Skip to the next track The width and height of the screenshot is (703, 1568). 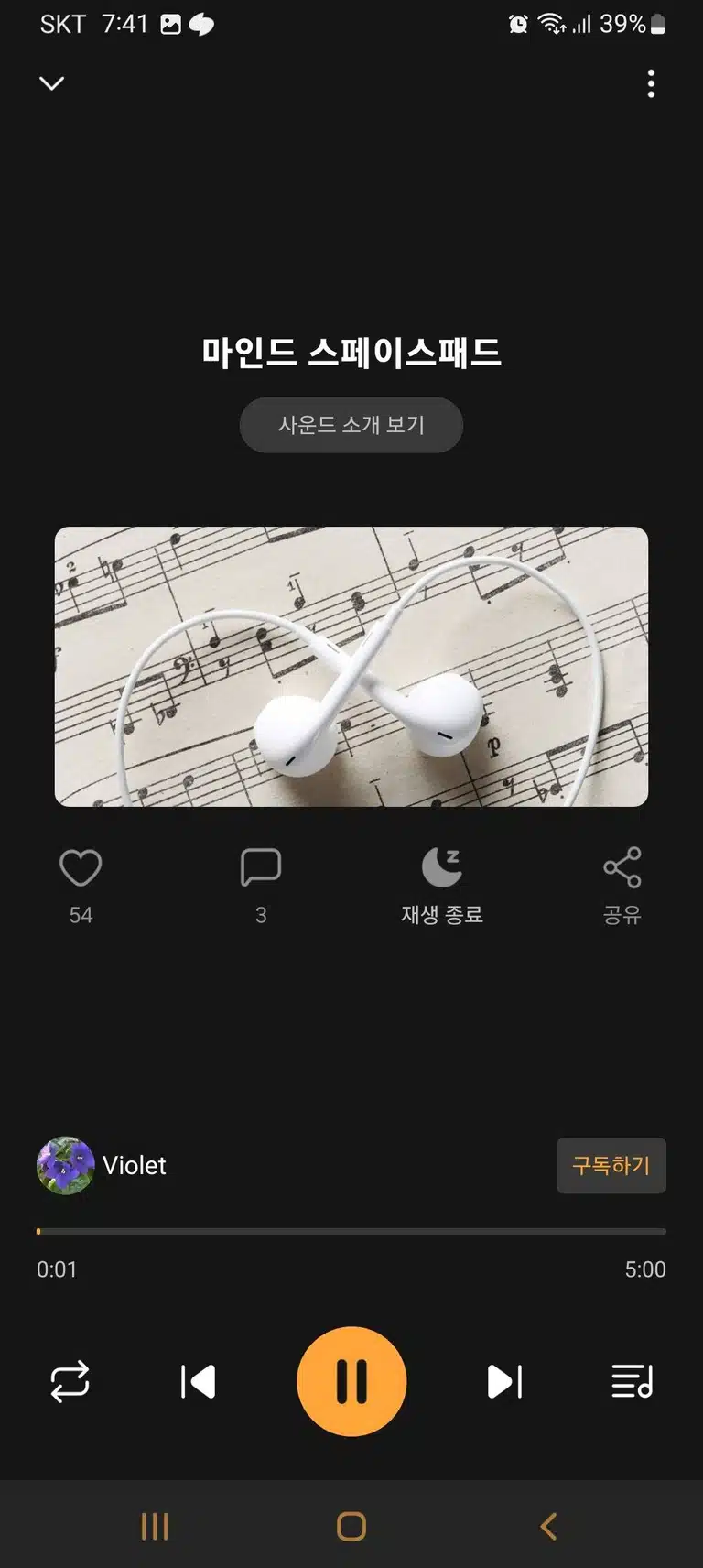504,1381
